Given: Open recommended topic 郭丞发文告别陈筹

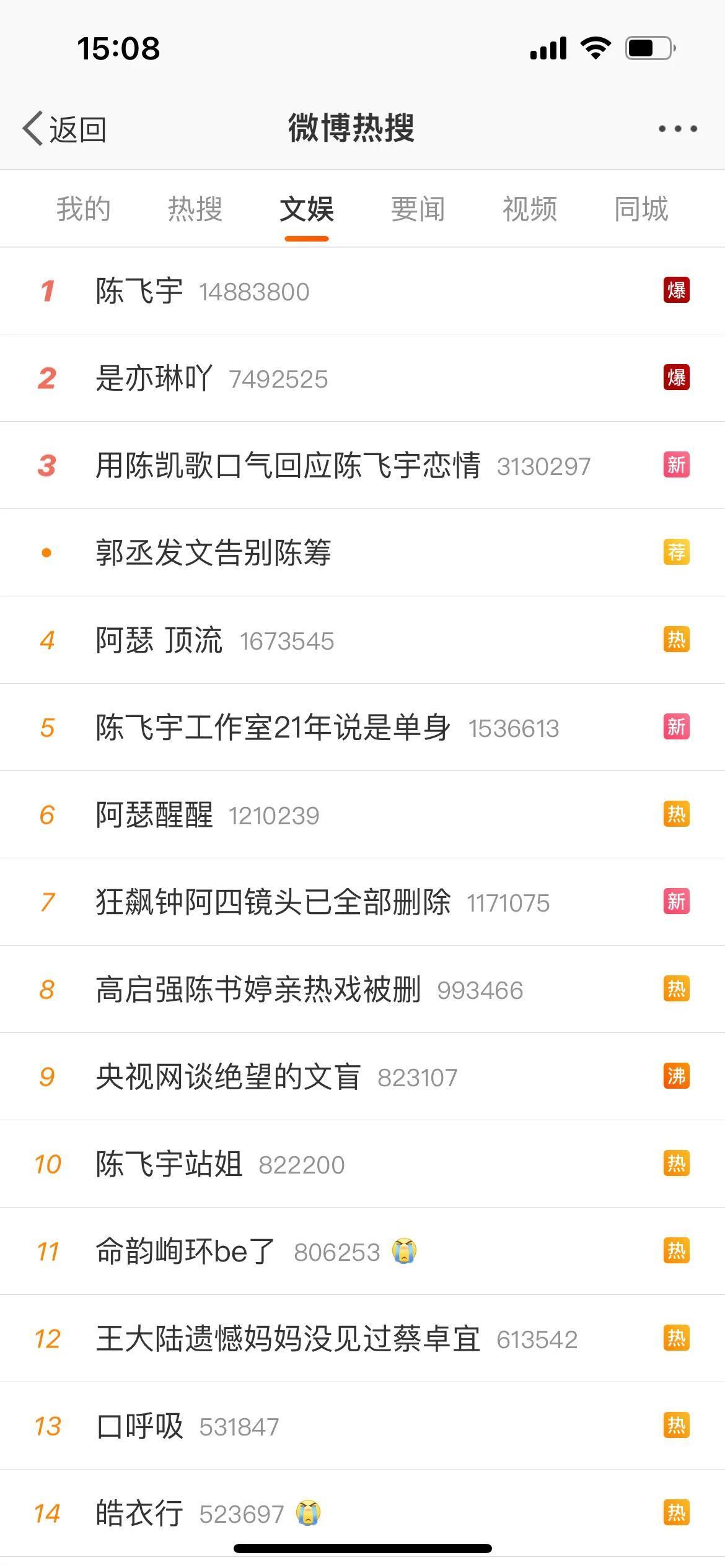Looking at the screenshot, I should (362, 553).
